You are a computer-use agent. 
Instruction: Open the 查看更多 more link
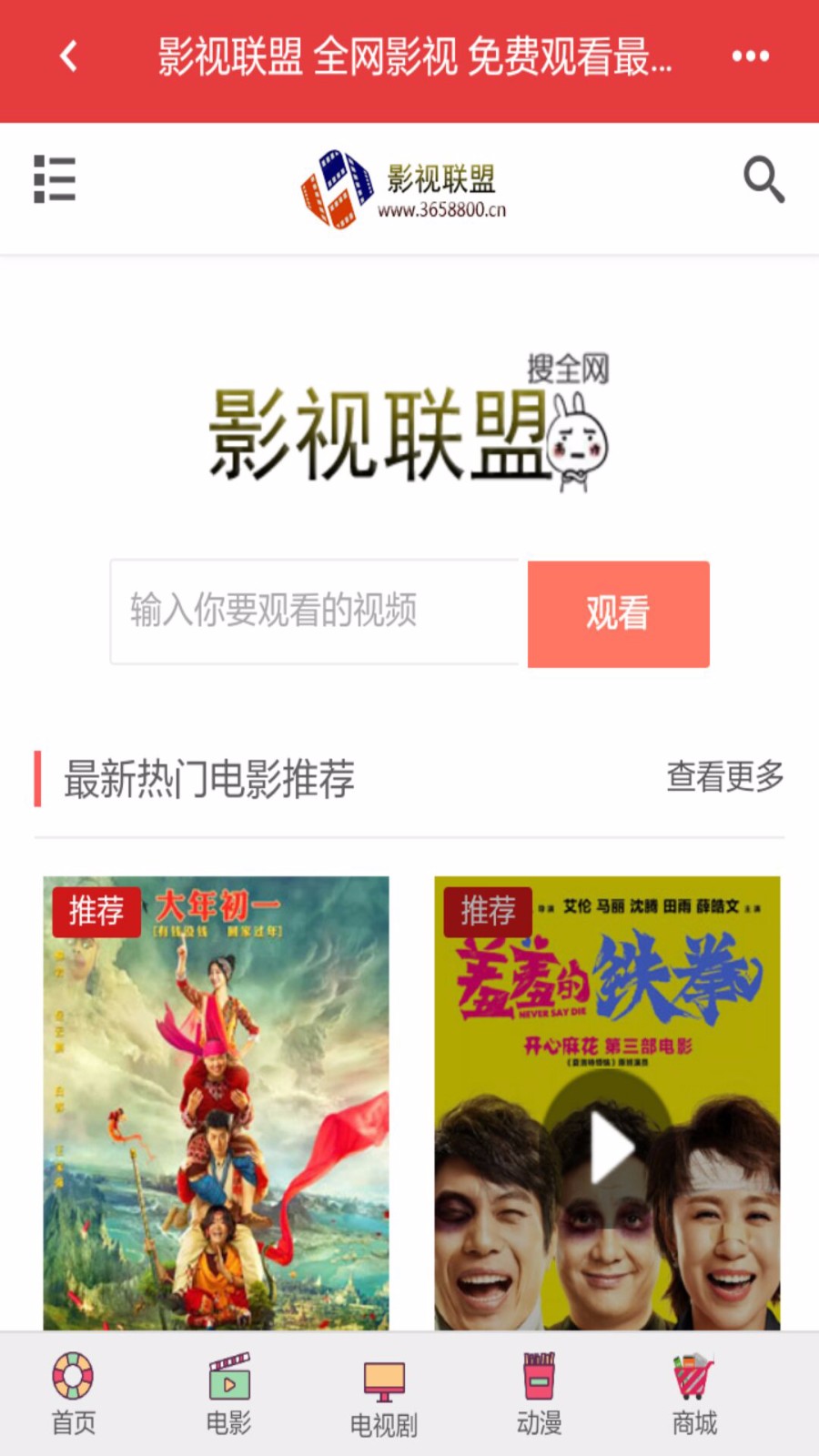tap(725, 778)
